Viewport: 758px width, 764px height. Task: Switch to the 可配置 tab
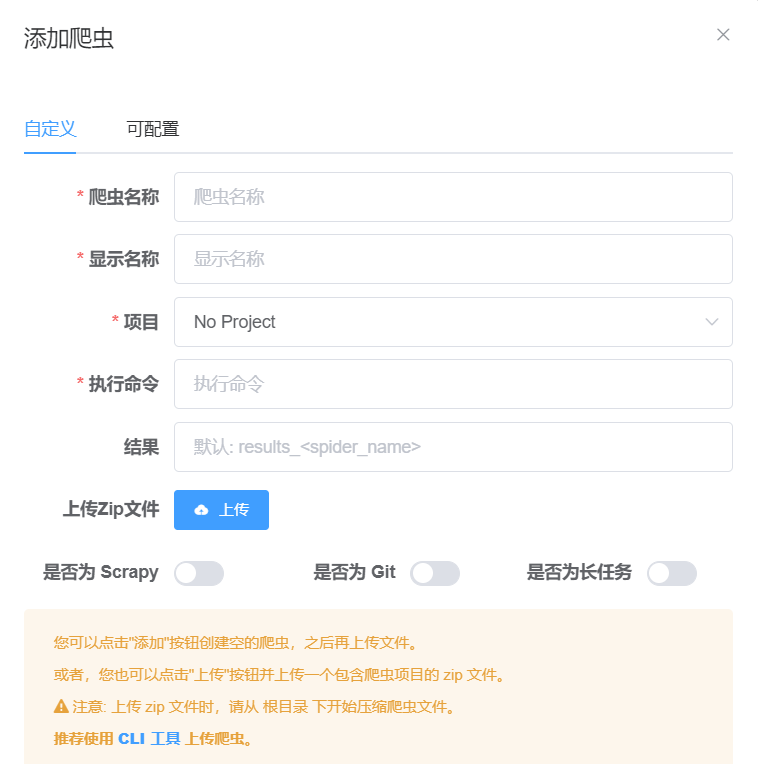click(152, 129)
